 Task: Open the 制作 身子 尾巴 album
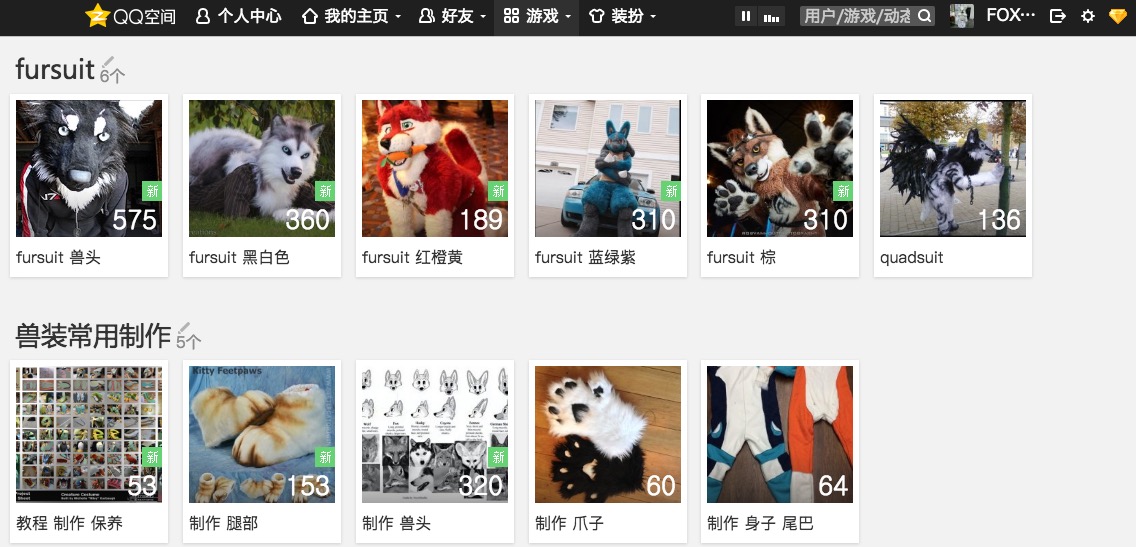tap(780, 435)
